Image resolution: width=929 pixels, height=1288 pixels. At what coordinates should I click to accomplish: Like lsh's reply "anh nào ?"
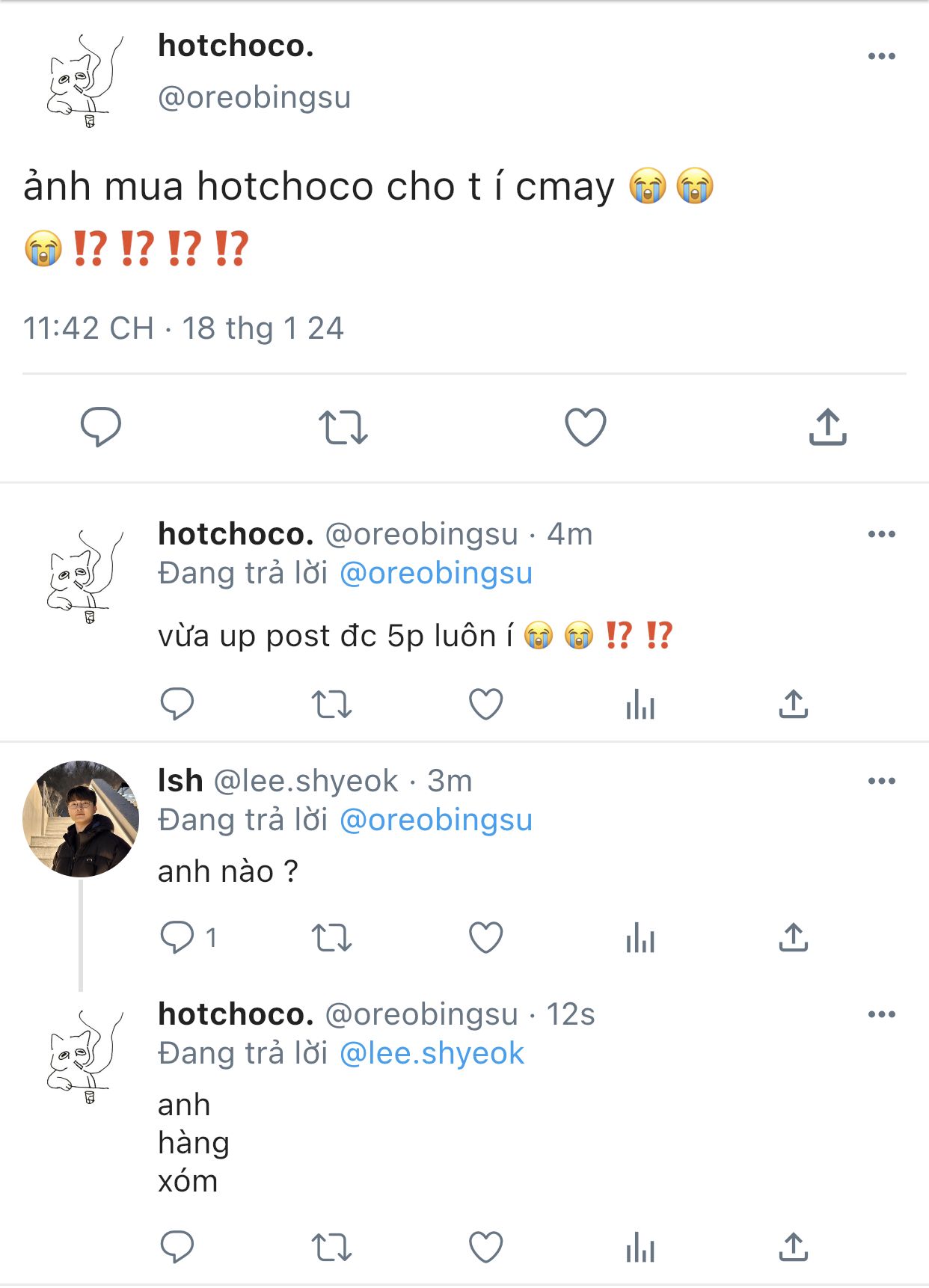[x=485, y=937]
